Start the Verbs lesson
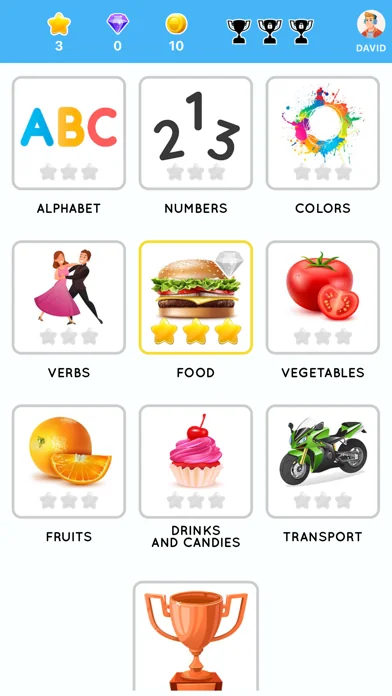 69,297
